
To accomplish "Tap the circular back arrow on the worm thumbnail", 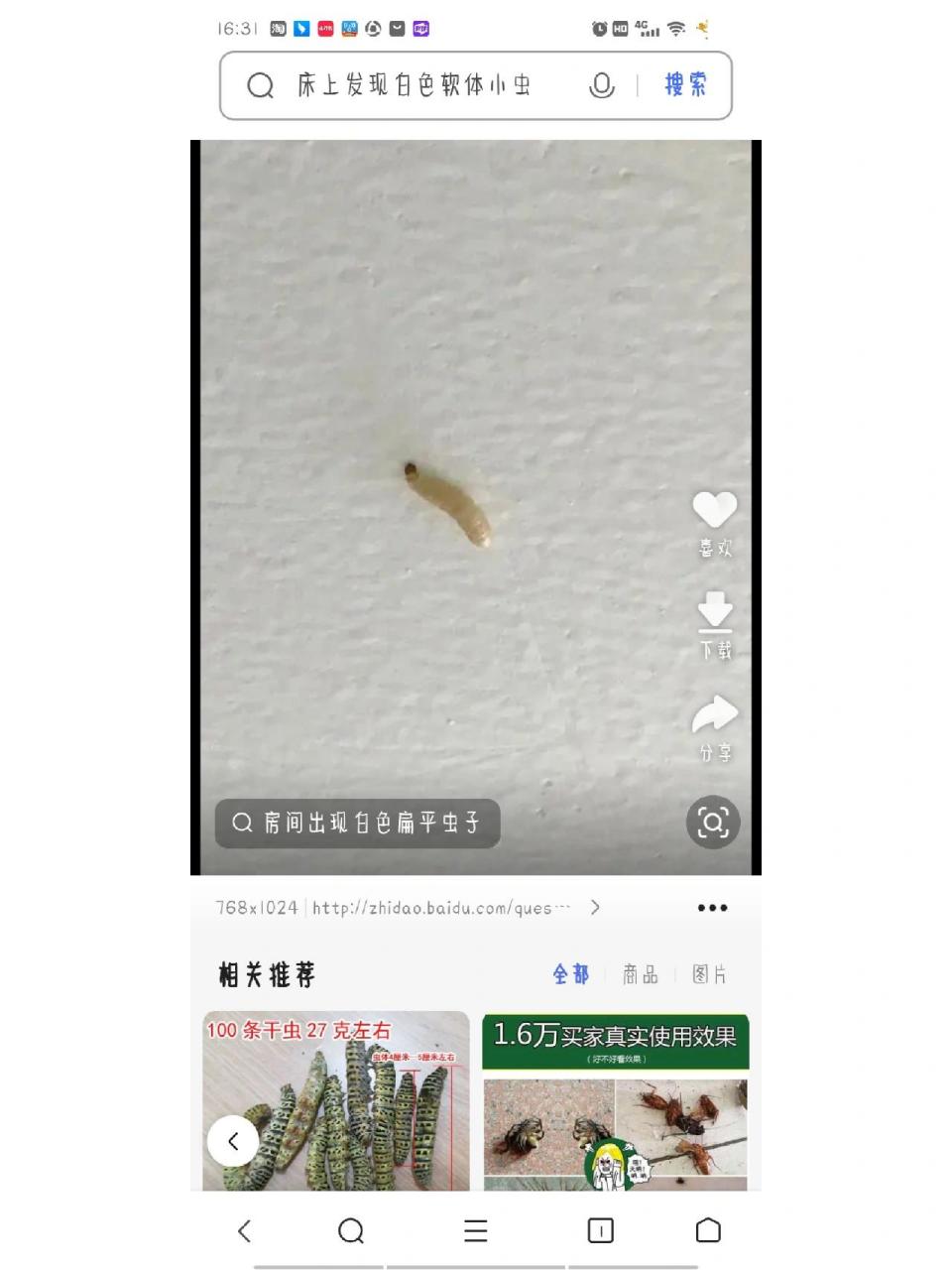I will click(234, 1141).
